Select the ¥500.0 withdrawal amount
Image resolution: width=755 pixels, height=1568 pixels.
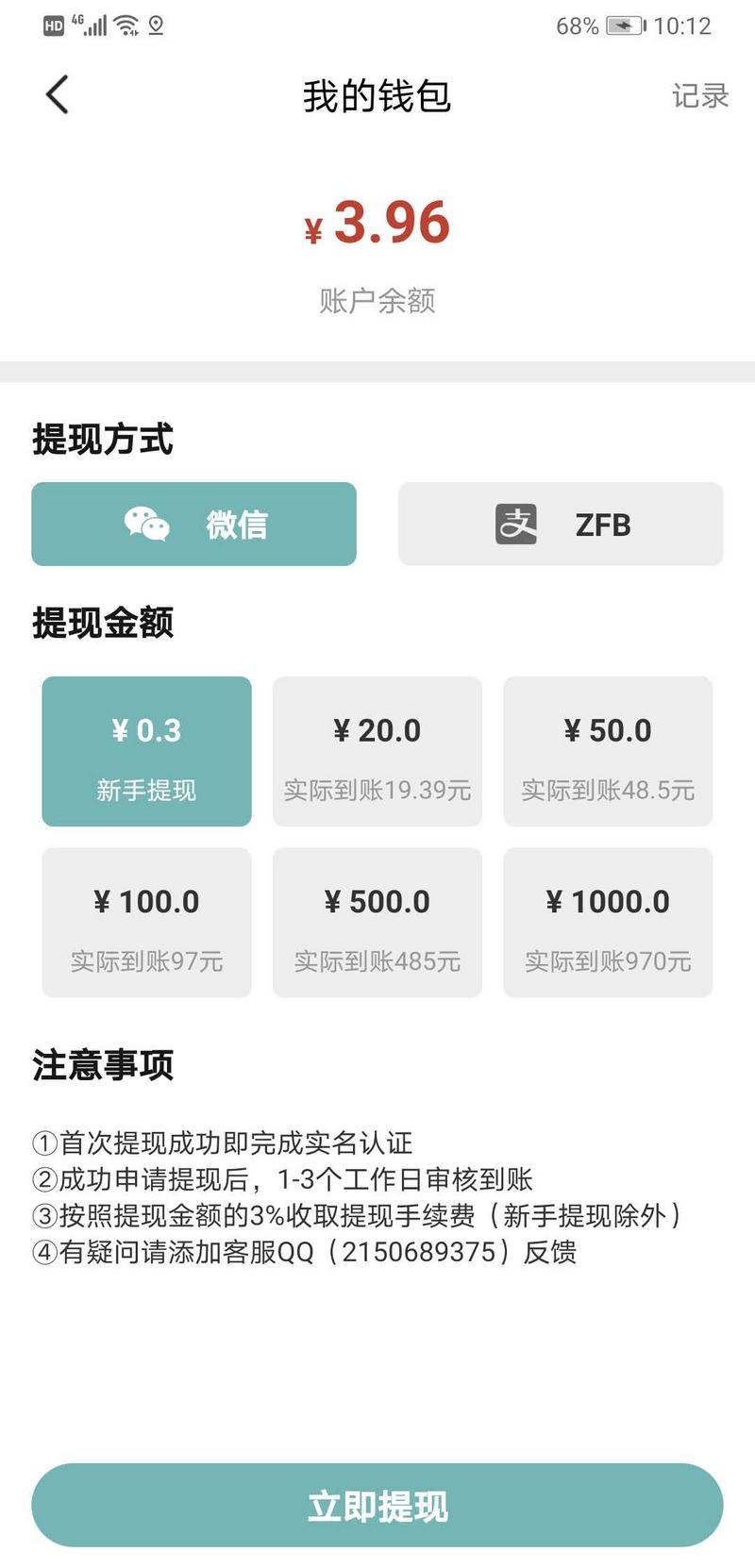[x=377, y=922]
